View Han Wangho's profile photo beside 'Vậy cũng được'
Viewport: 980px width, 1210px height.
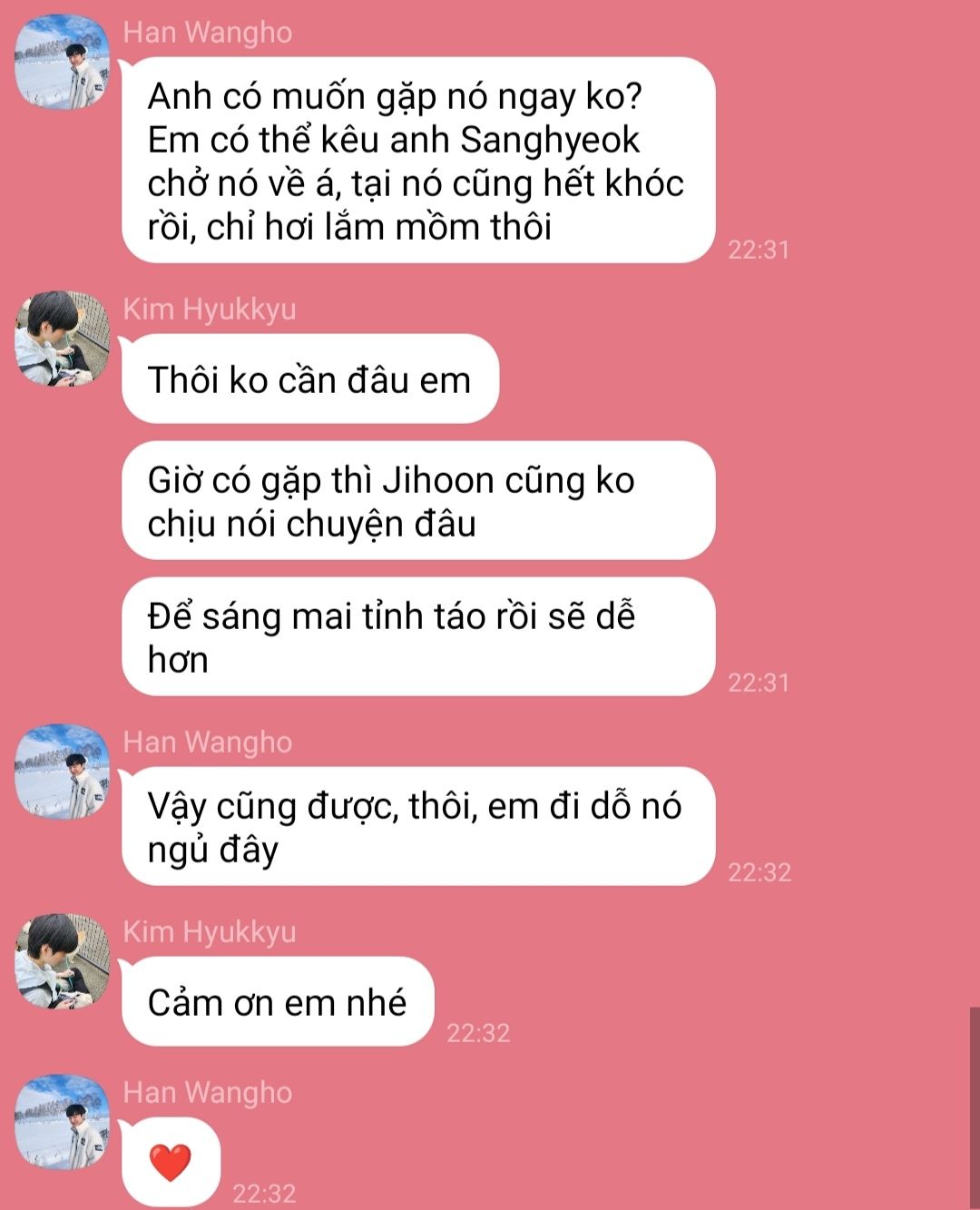62,772
